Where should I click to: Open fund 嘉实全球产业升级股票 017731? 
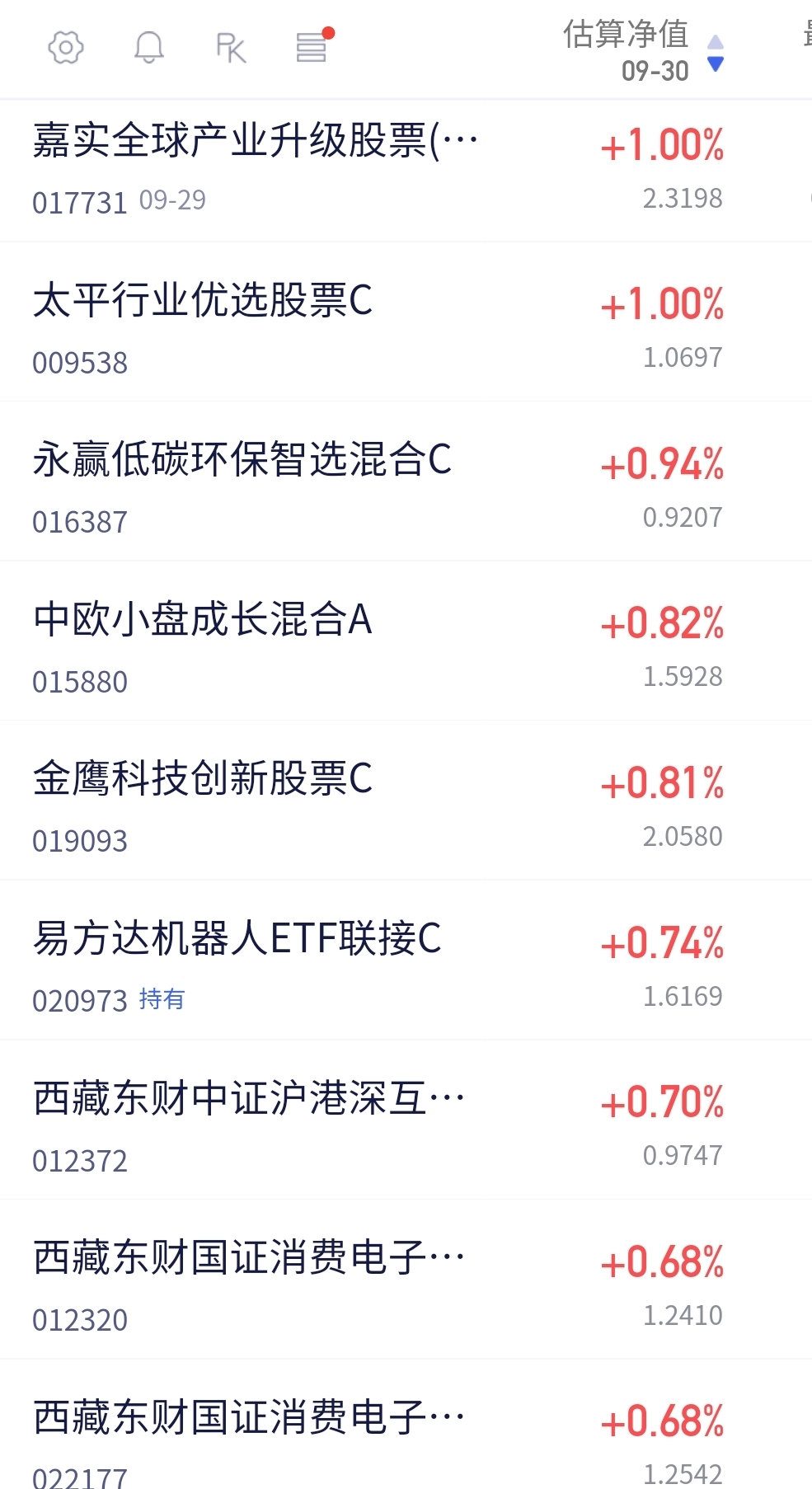tap(256, 169)
